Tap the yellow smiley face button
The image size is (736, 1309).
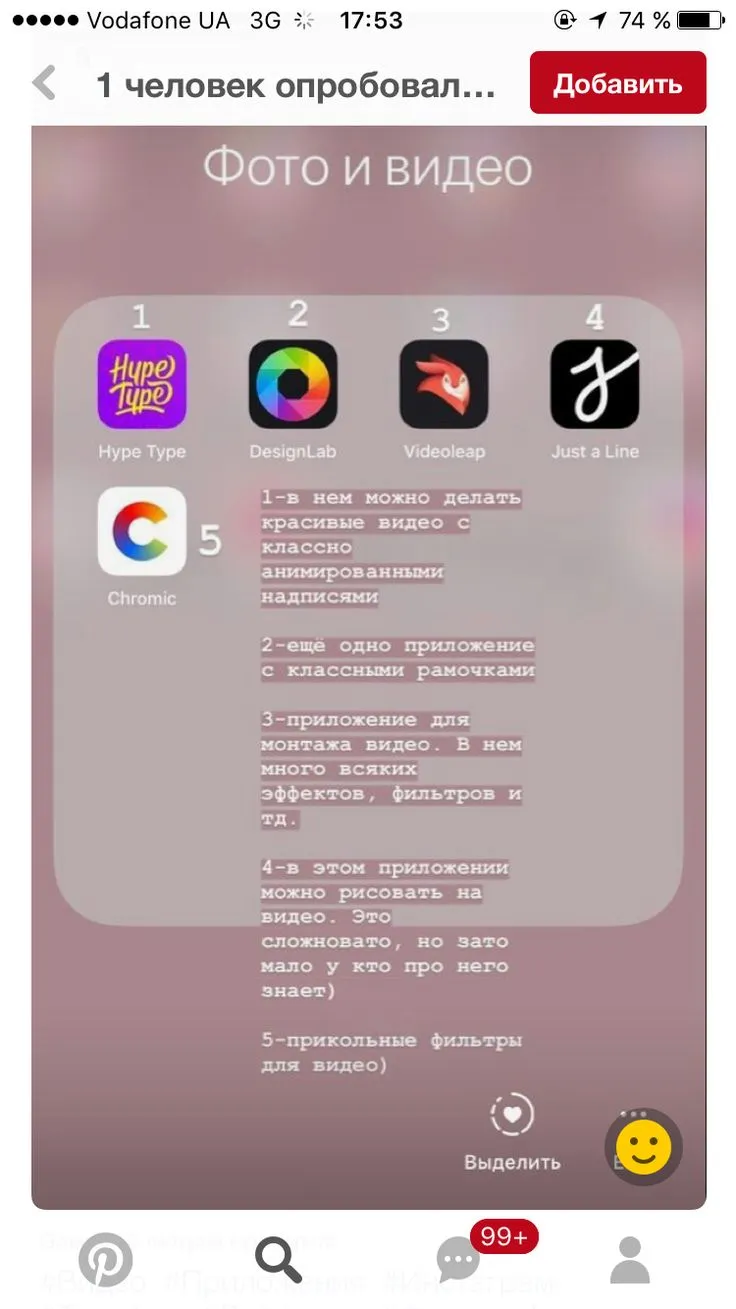pyautogui.click(x=643, y=1146)
